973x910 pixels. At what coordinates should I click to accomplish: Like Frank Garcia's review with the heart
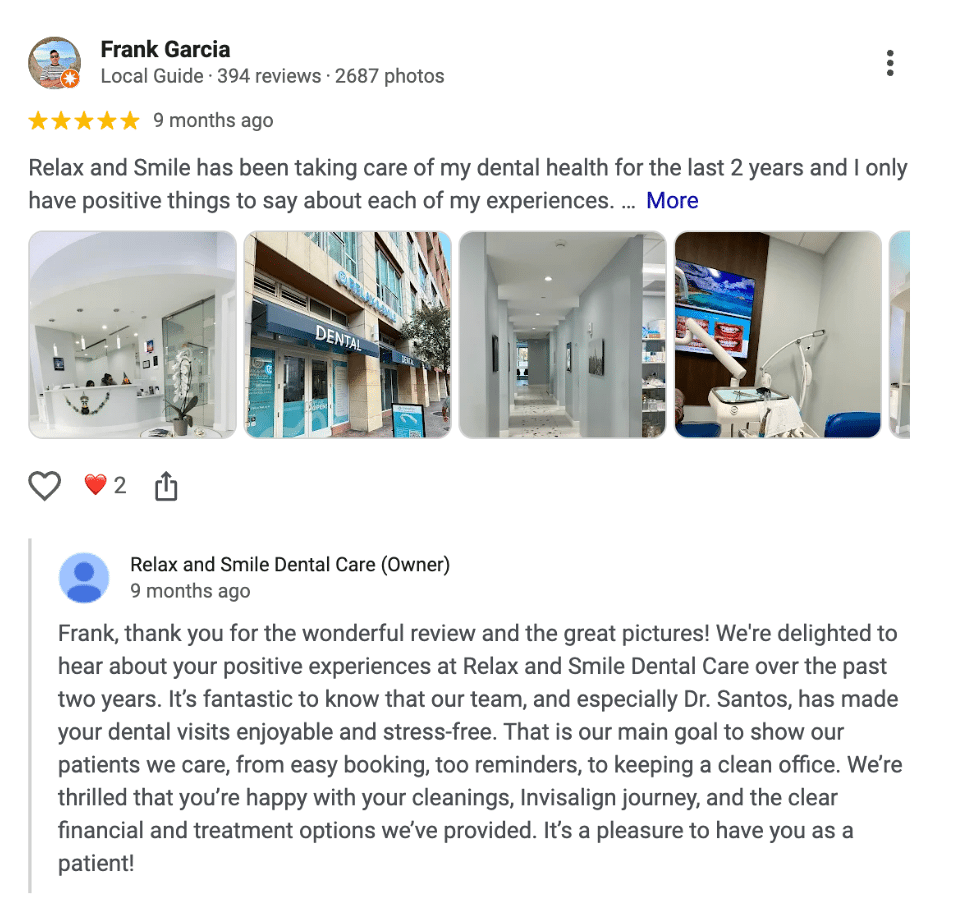44,486
